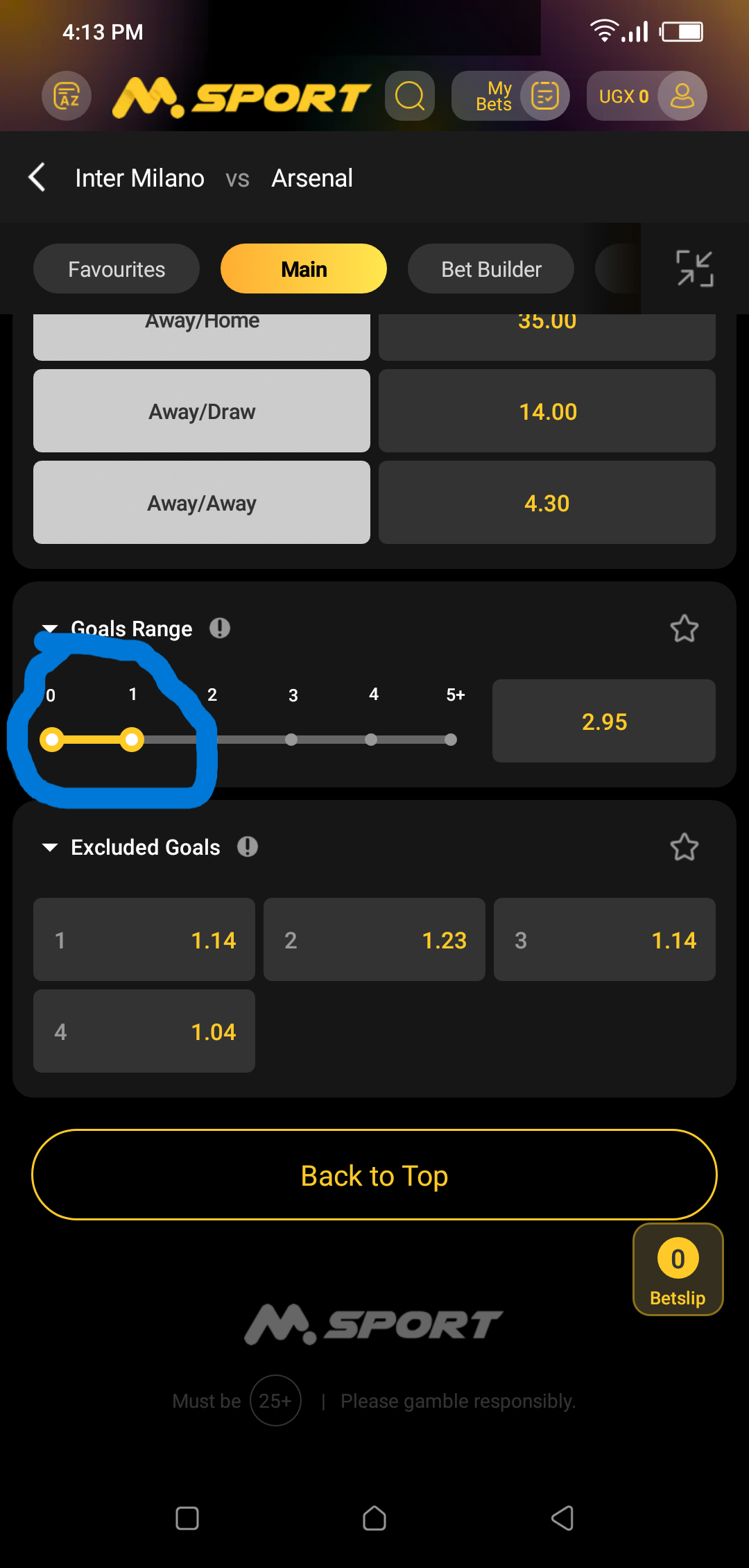This screenshot has width=749, height=1568.
Task: Choose Excluded Goals 4 at 1.04
Action: pos(144,1032)
